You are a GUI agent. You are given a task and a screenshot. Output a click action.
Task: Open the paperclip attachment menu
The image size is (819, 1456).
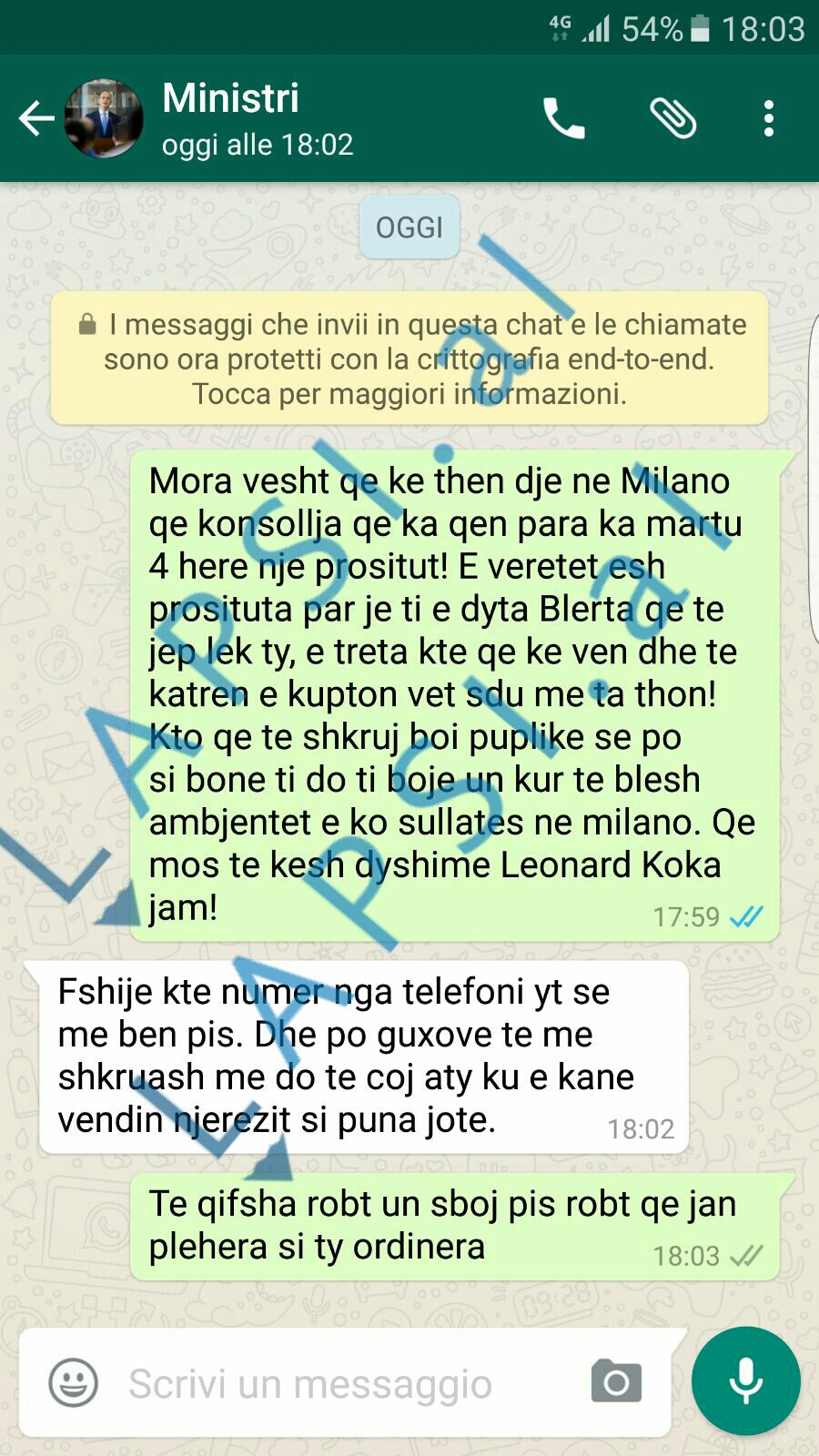coord(672,119)
